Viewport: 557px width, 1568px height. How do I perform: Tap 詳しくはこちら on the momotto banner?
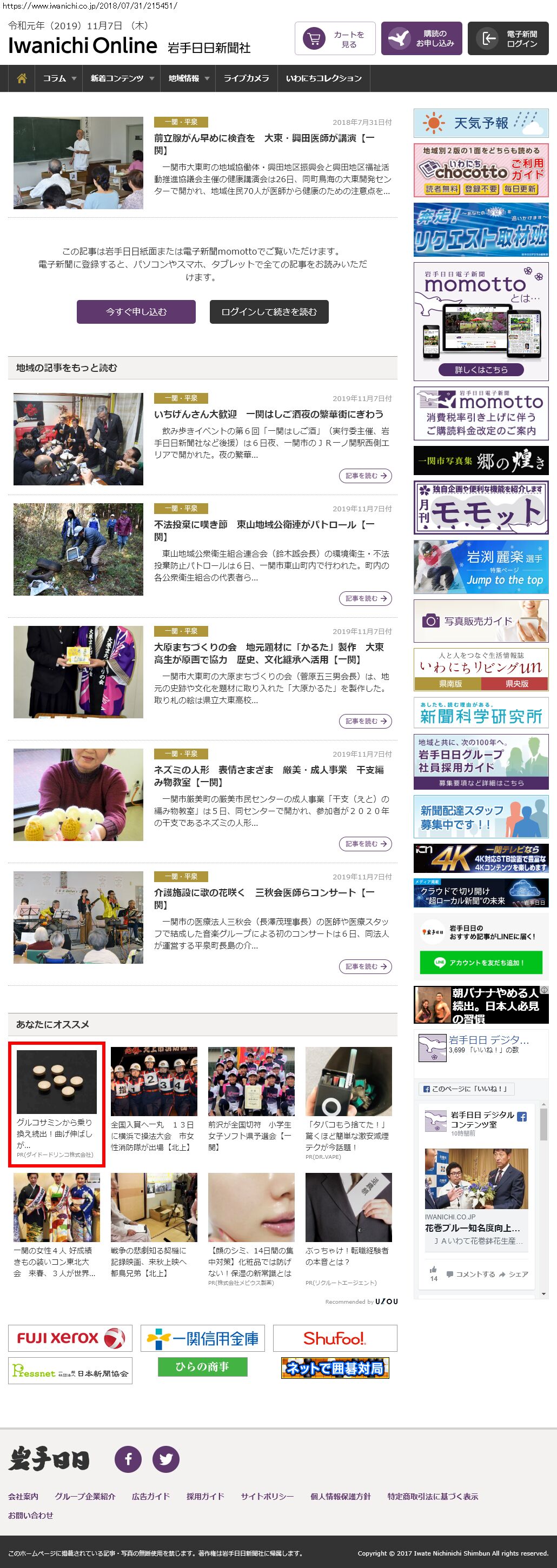pos(481,370)
